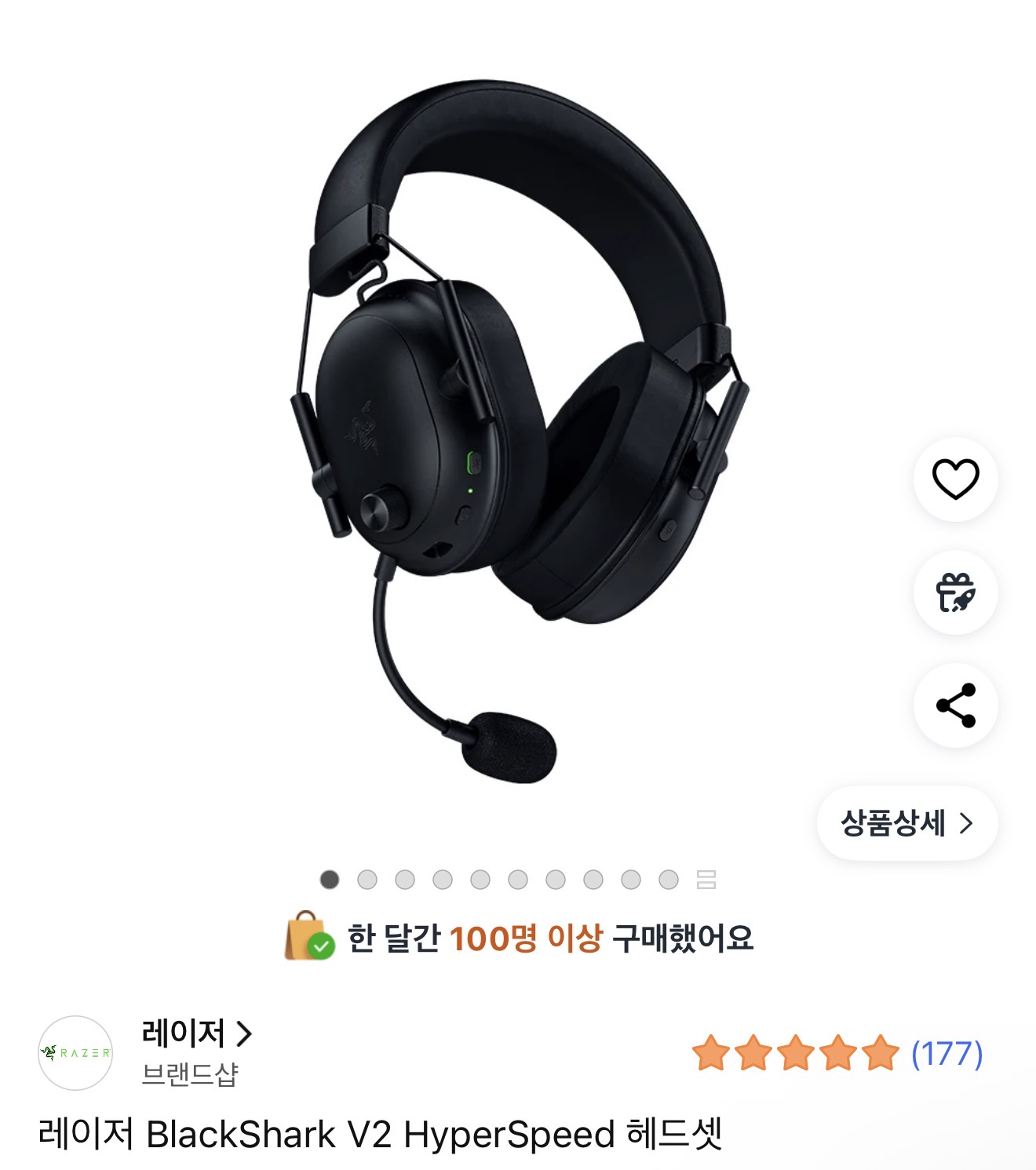Screen dimensions: 1036x1170
Task: Open 상품상세 product details
Action: pyautogui.click(x=906, y=823)
